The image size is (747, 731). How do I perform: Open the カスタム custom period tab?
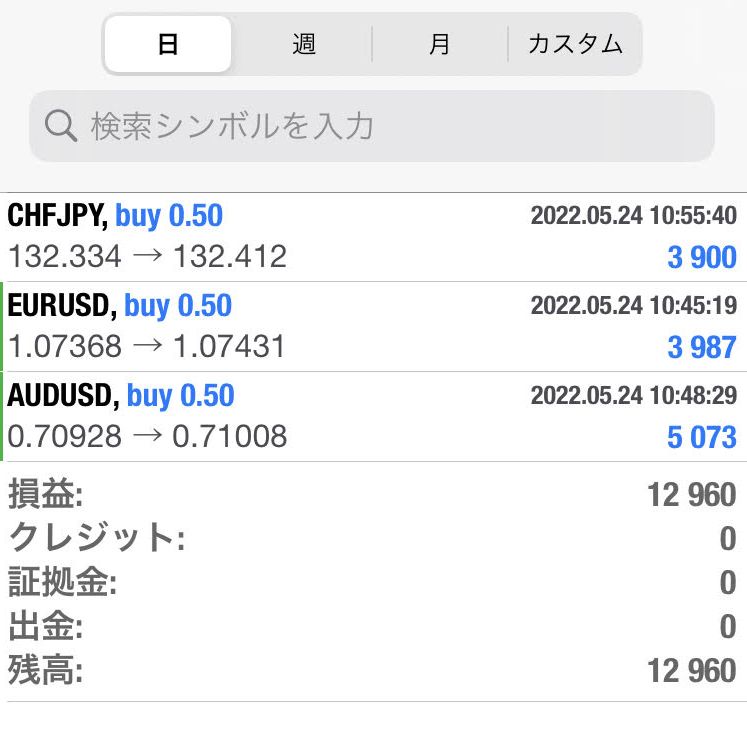pyautogui.click(x=575, y=44)
